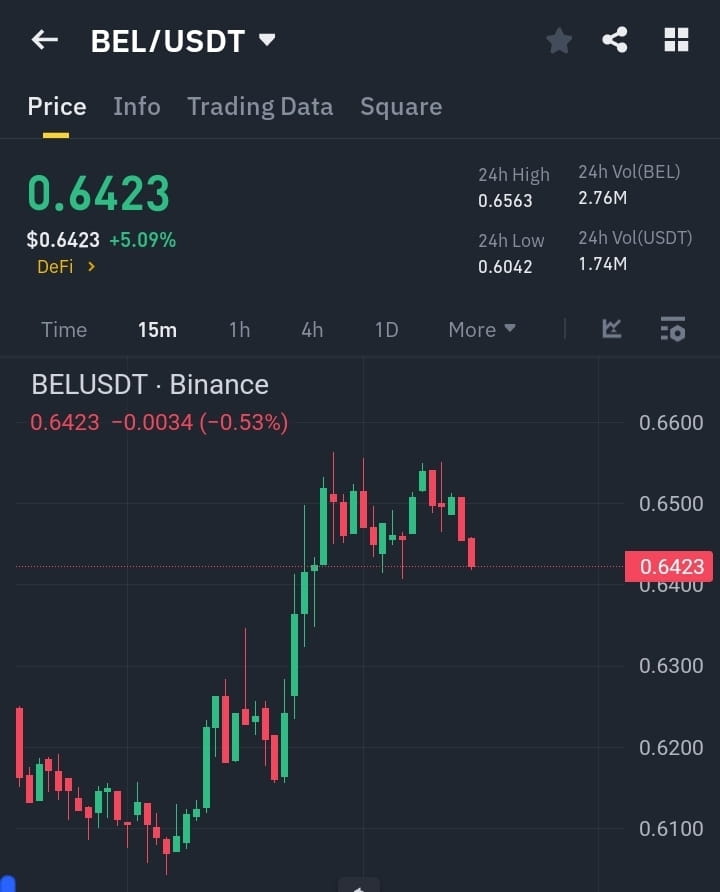720x892 pixels.
Task: Open the share options icon
Action: (615, 40)
